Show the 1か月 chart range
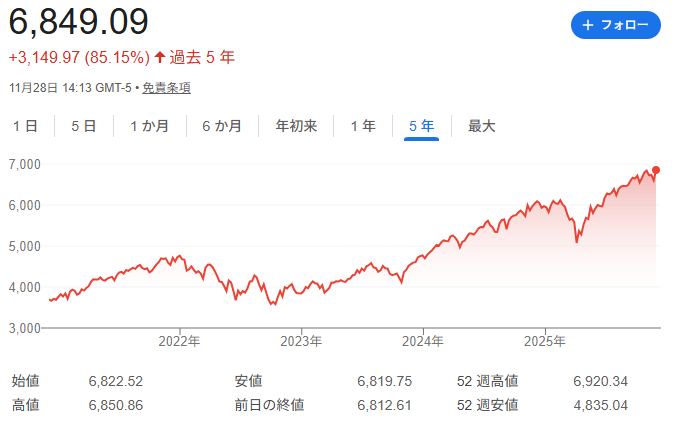Screen dimensions: 676x421 click(149, 126)
